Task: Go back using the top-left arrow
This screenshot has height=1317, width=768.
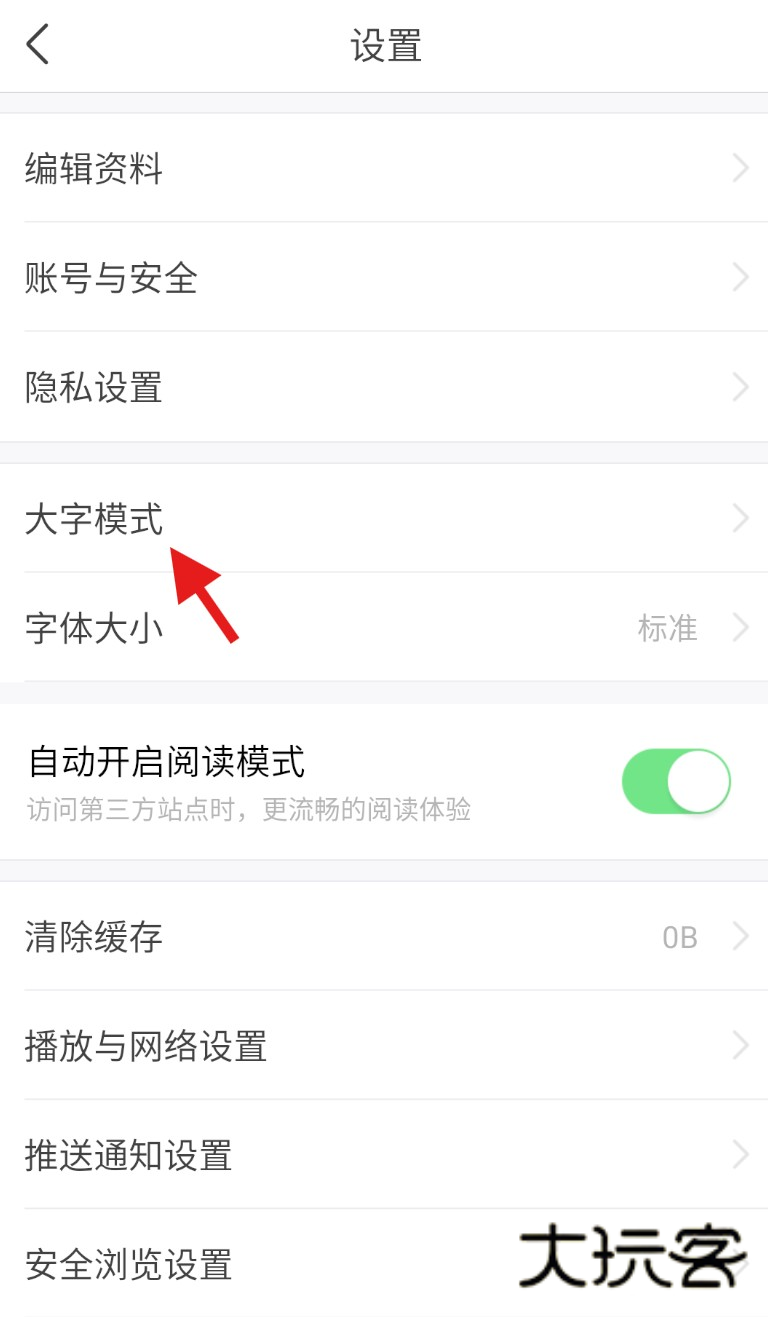Action: [38, 46]
